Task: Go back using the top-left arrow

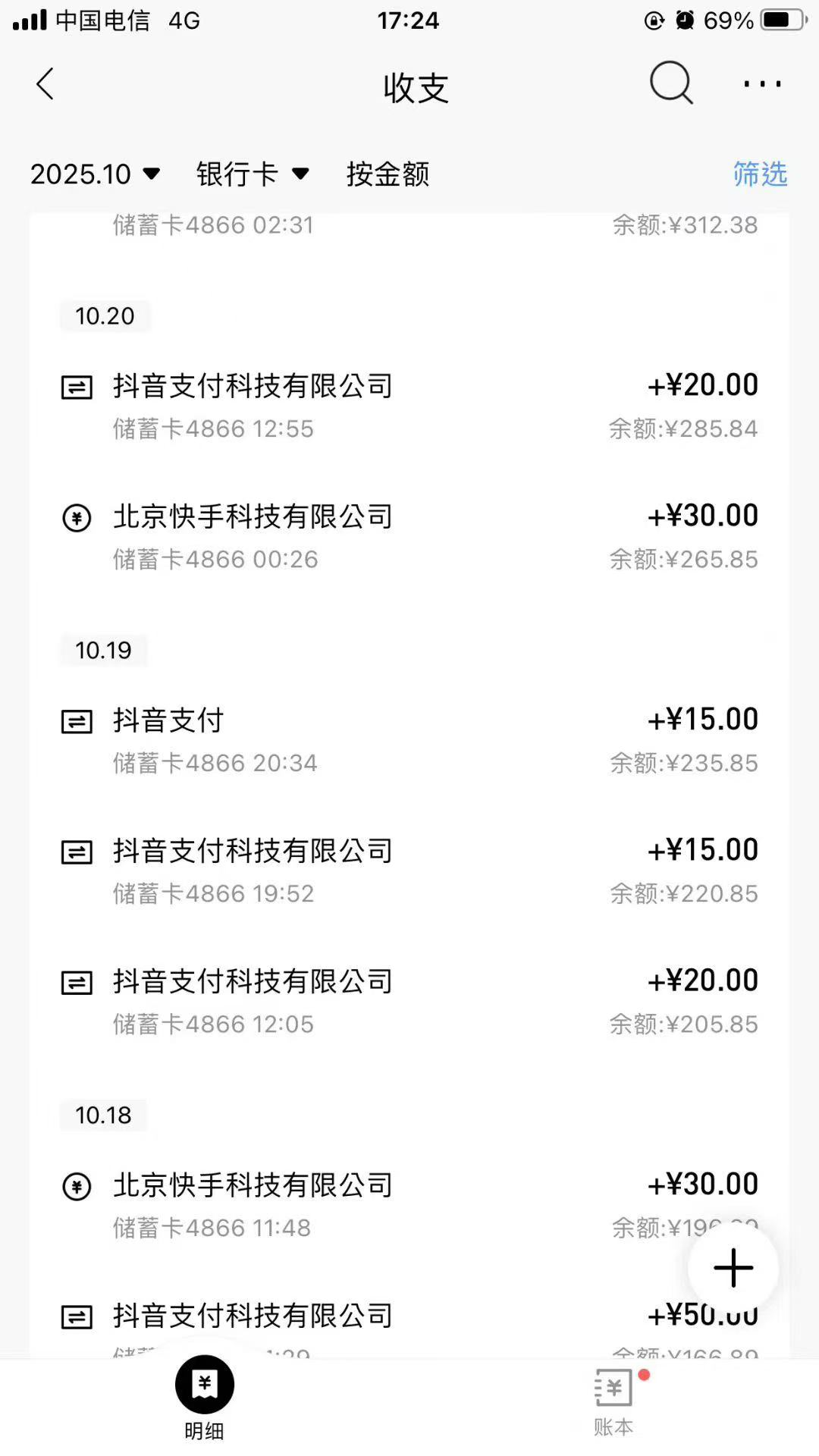Action: point(45,84)
